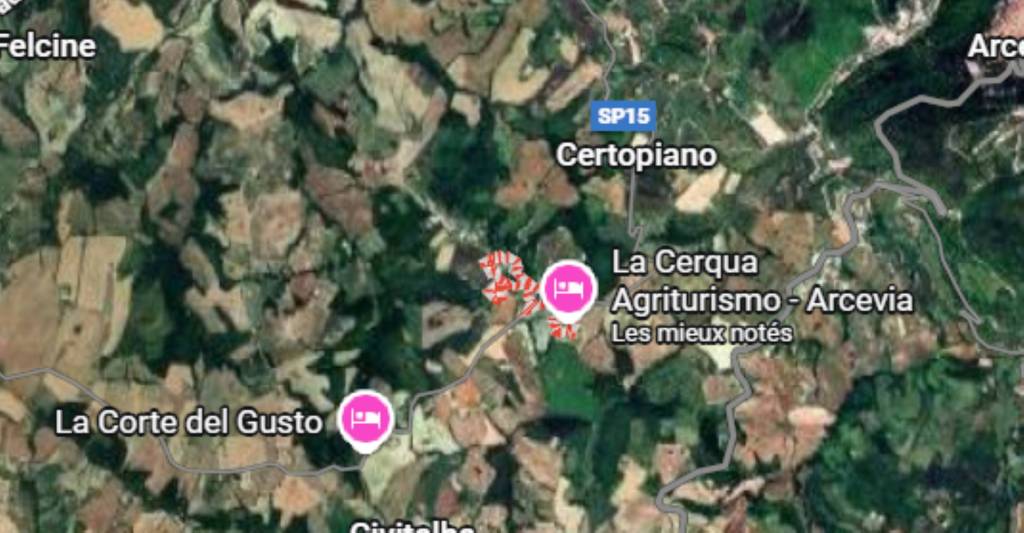Open La Cerqua Agriturismo hotel pin
This screenshot has height=533, width=1024.
coord(568,289)
